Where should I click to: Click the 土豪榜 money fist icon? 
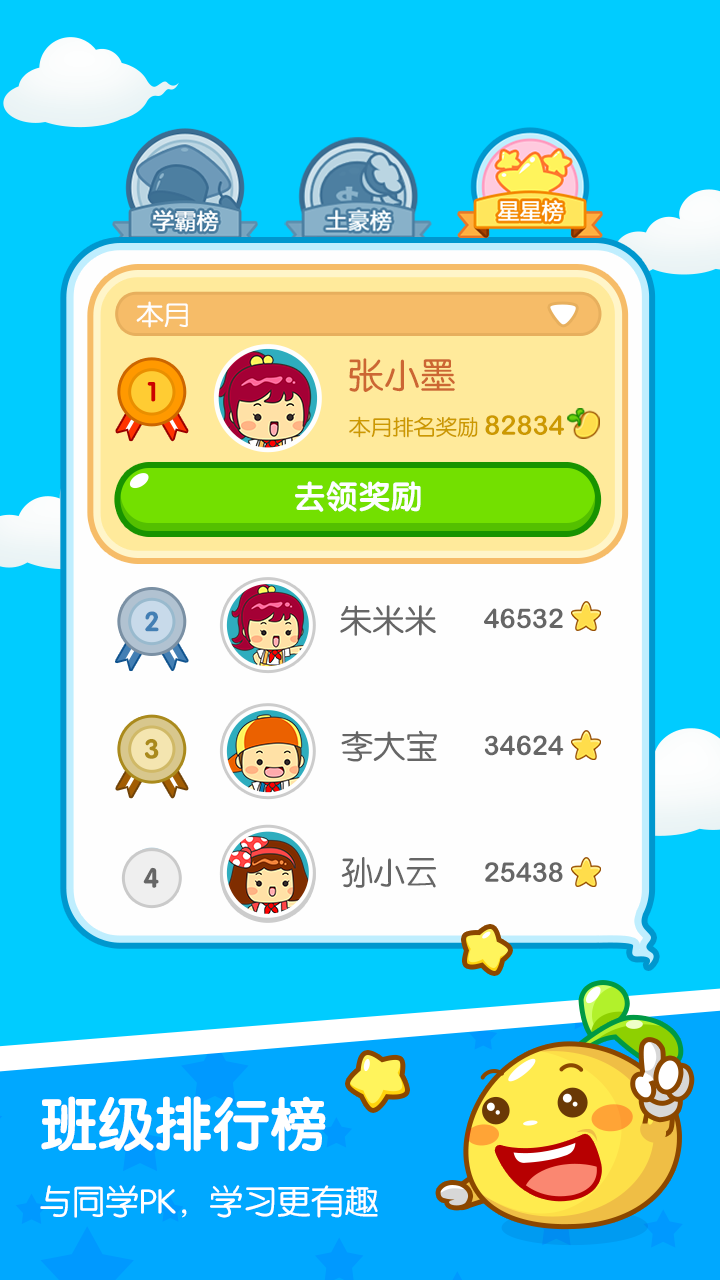point(360,180)
